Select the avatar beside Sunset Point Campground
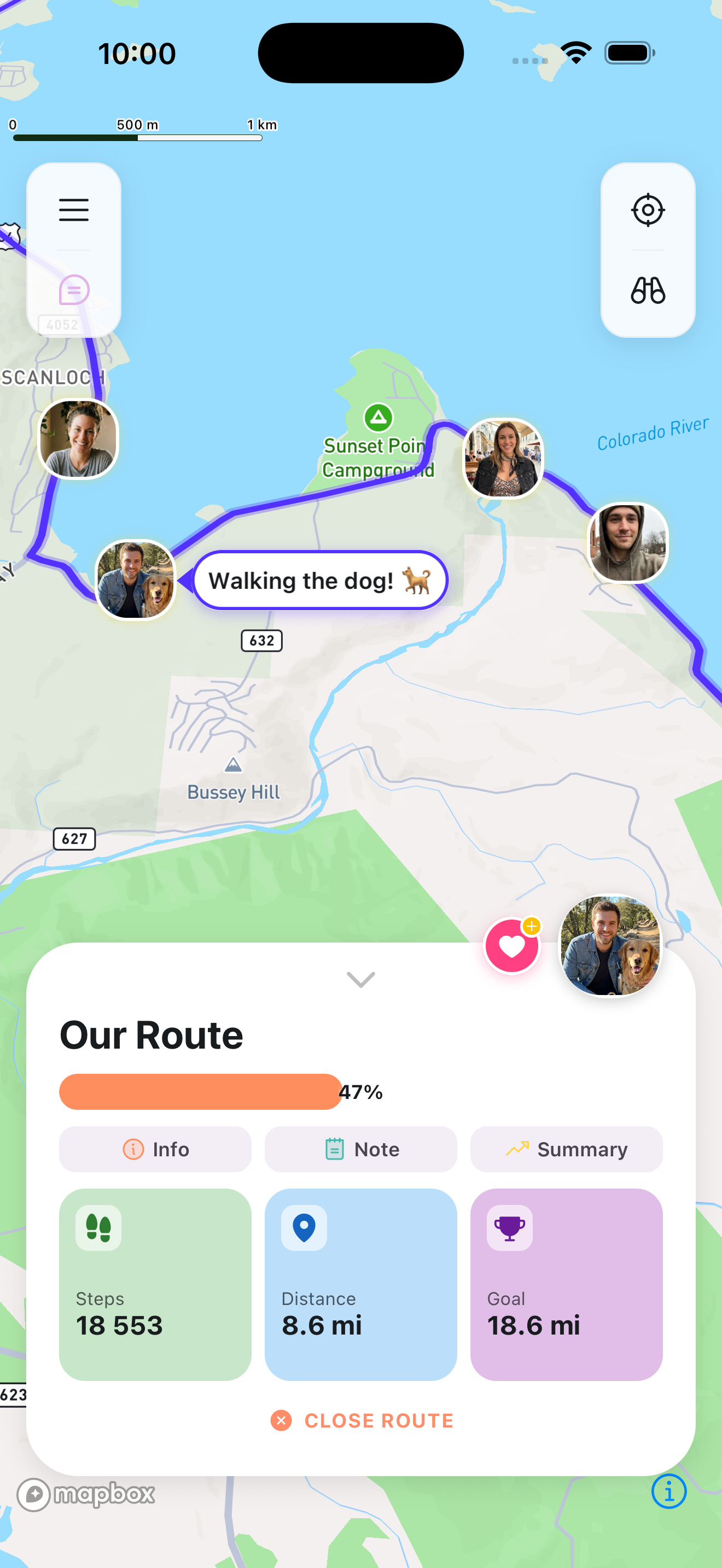Image resolution: width=722 pixels, height=1568 pixels. click(503, 458)
